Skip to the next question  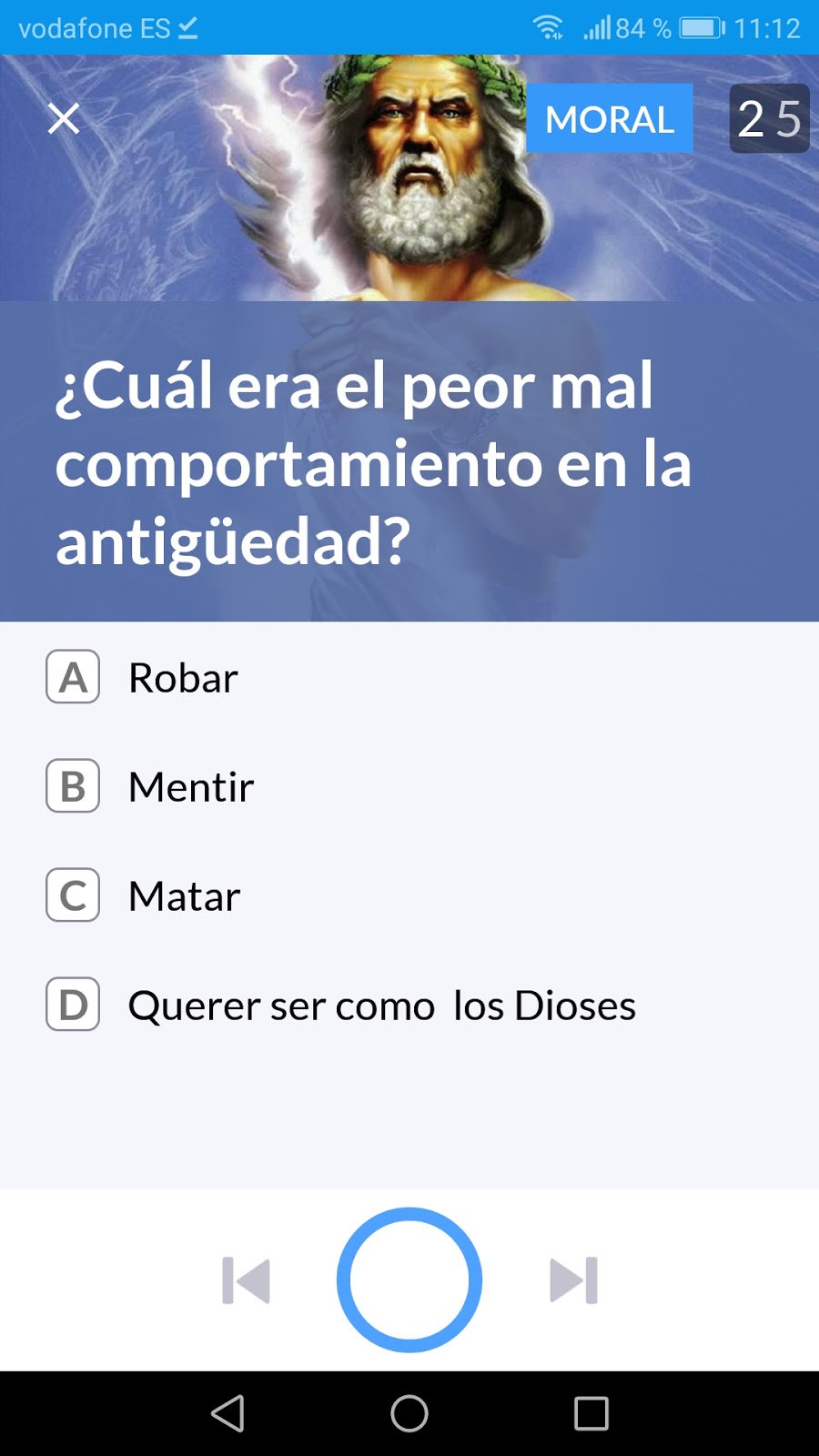click(573, 1280)
